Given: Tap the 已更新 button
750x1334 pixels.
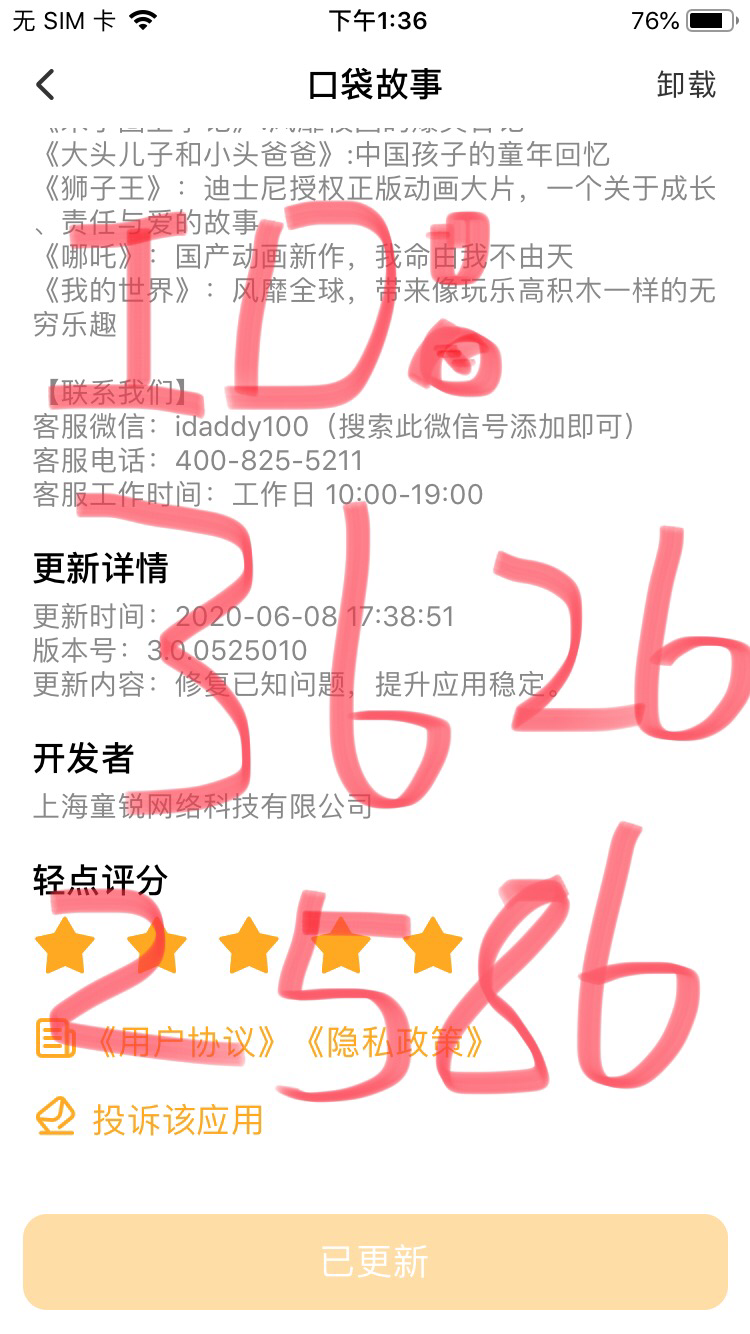Looking at the screenshot, I should tap(375, 1262).
